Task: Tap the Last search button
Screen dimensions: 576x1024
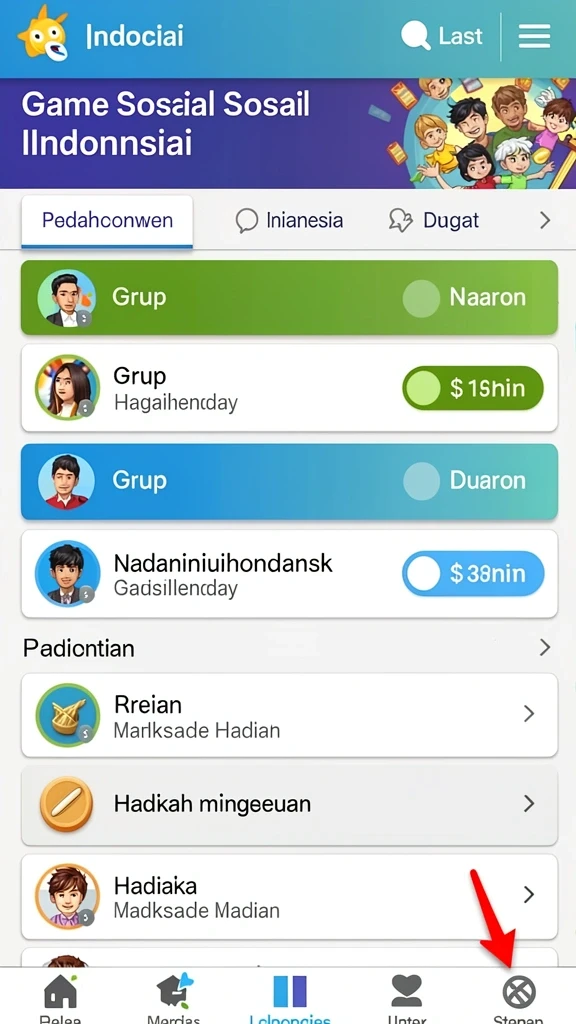Action: coord(441,36)
